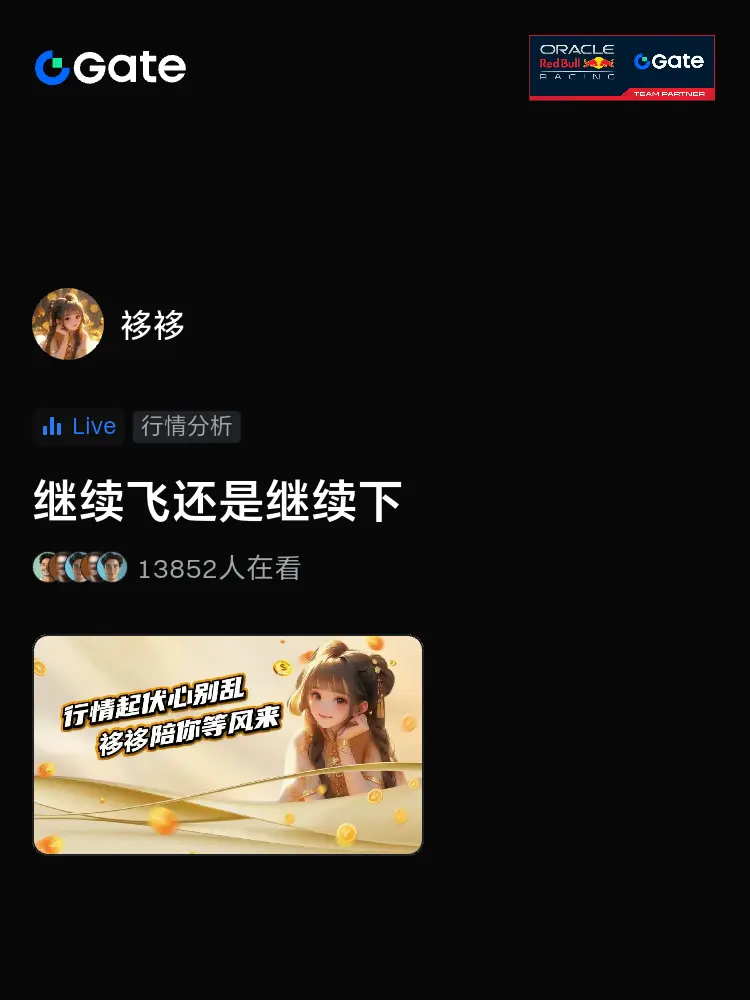Click the Gate logo in the top-left corner
This screenshot has height=1000, width=750.
click(x=108, y=66)
